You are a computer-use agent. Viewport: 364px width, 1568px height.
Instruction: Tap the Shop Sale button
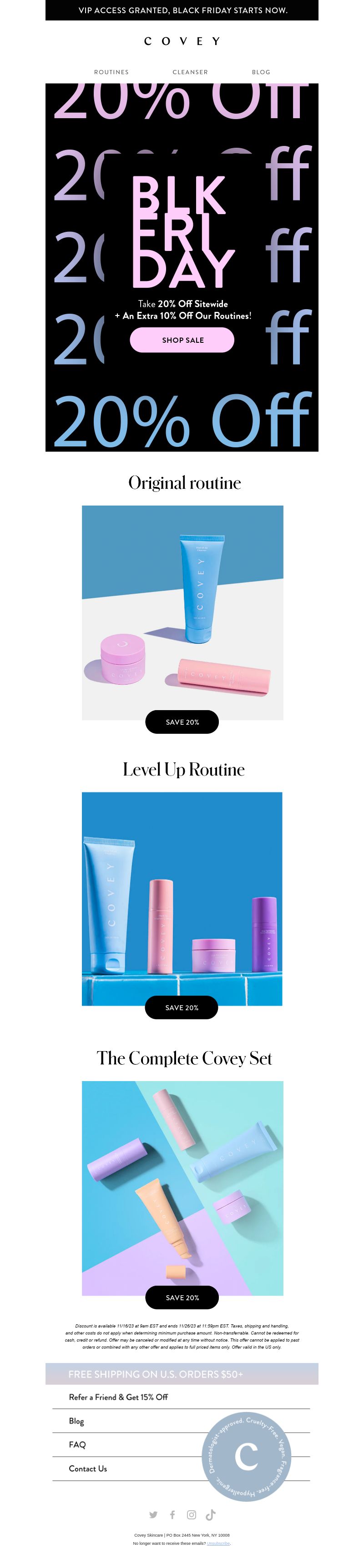click(x=182, y=340)
